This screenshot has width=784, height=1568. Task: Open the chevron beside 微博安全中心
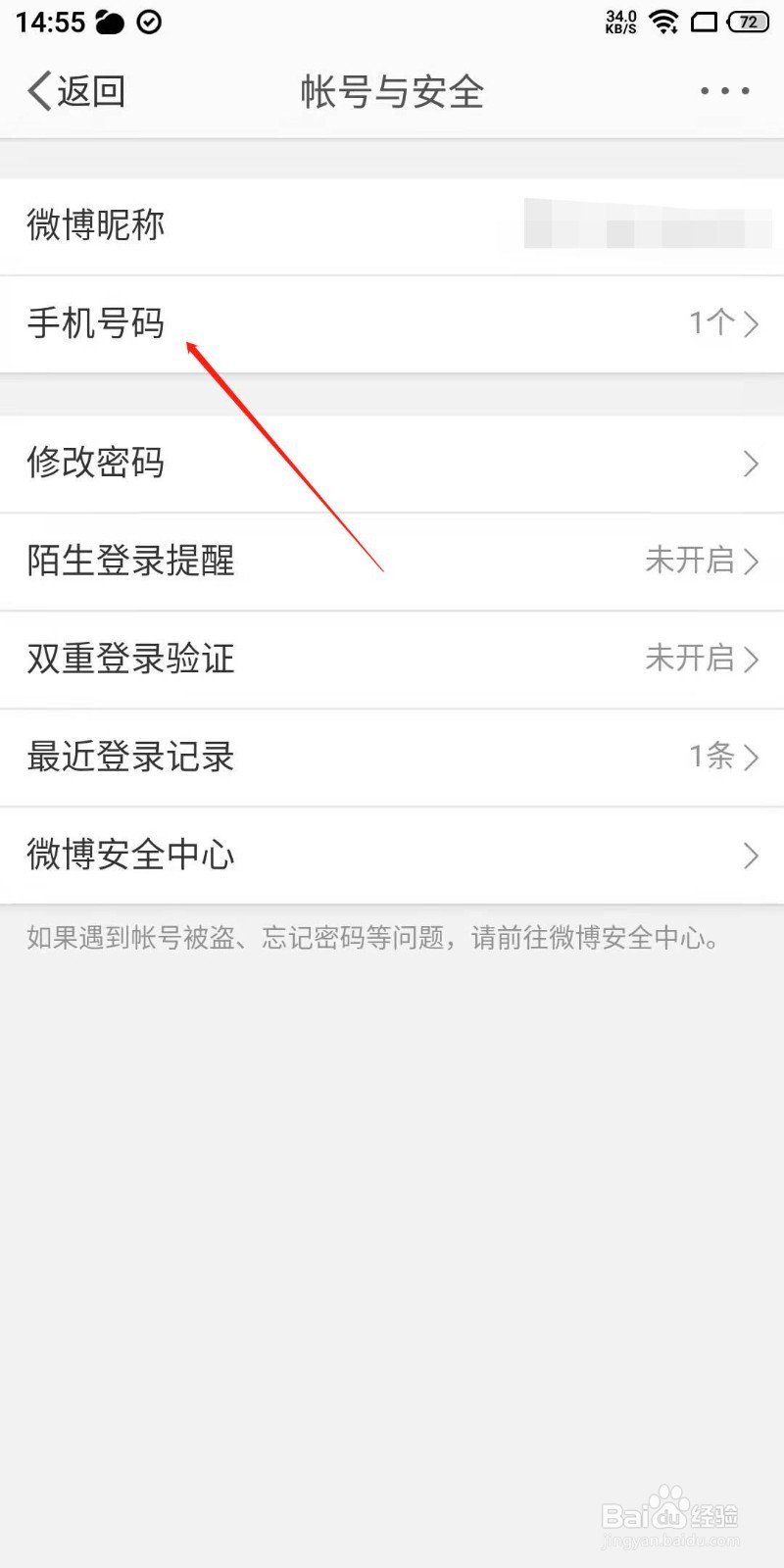coord(751,856)
